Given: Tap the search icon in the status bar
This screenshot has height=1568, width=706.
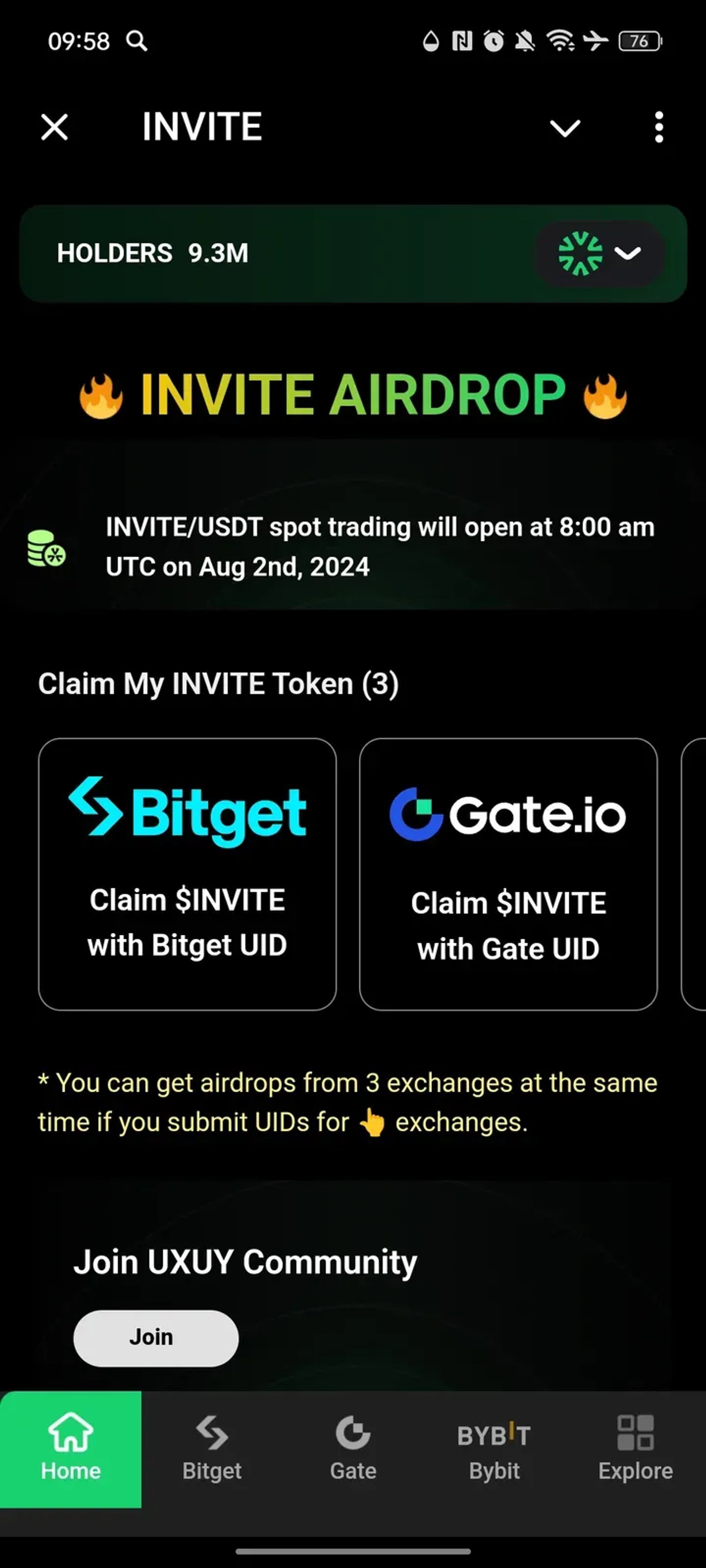Looking at the screenshot, I should (138, 40).
